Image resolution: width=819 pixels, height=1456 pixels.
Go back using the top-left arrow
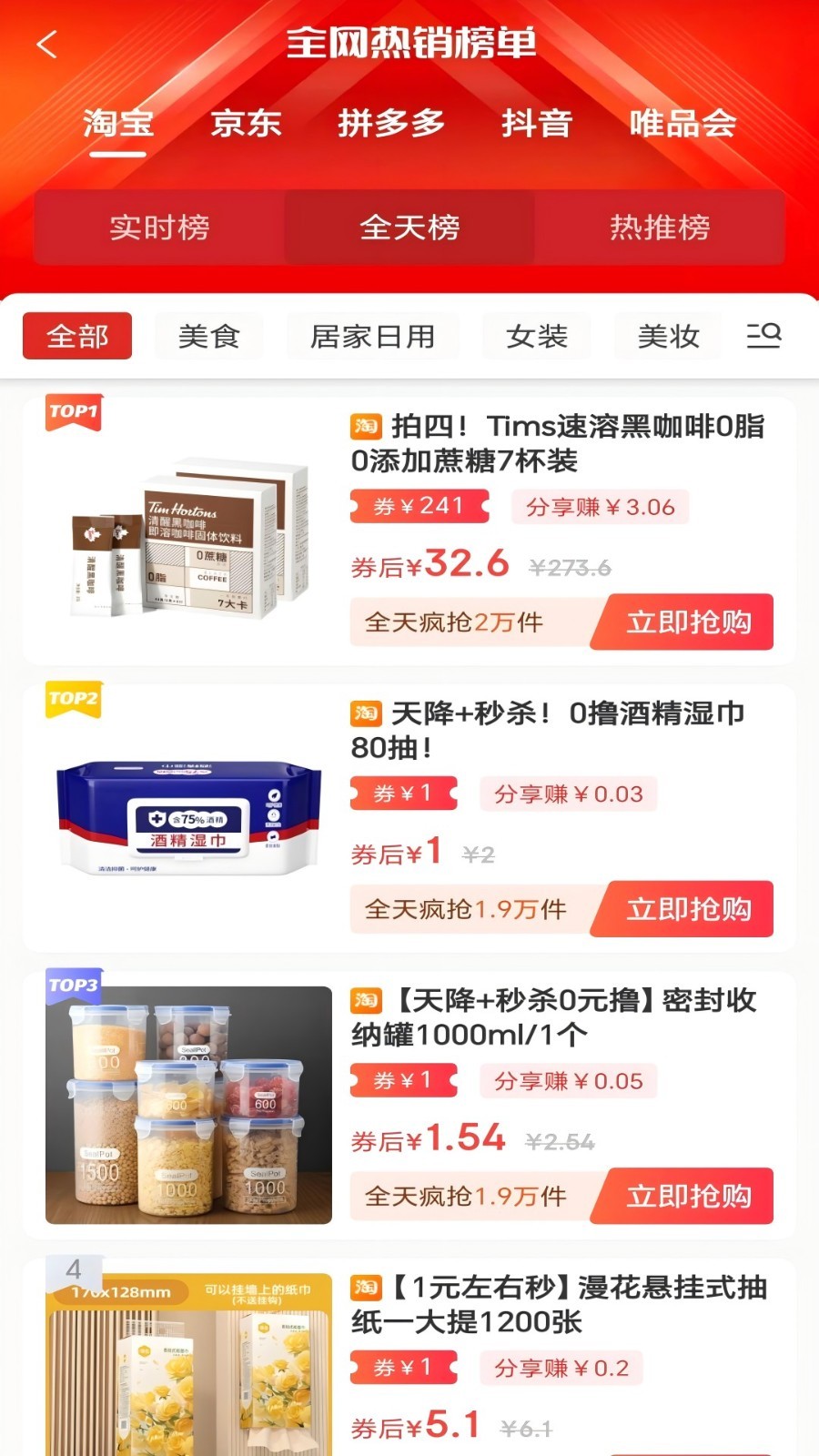point(47,44)
